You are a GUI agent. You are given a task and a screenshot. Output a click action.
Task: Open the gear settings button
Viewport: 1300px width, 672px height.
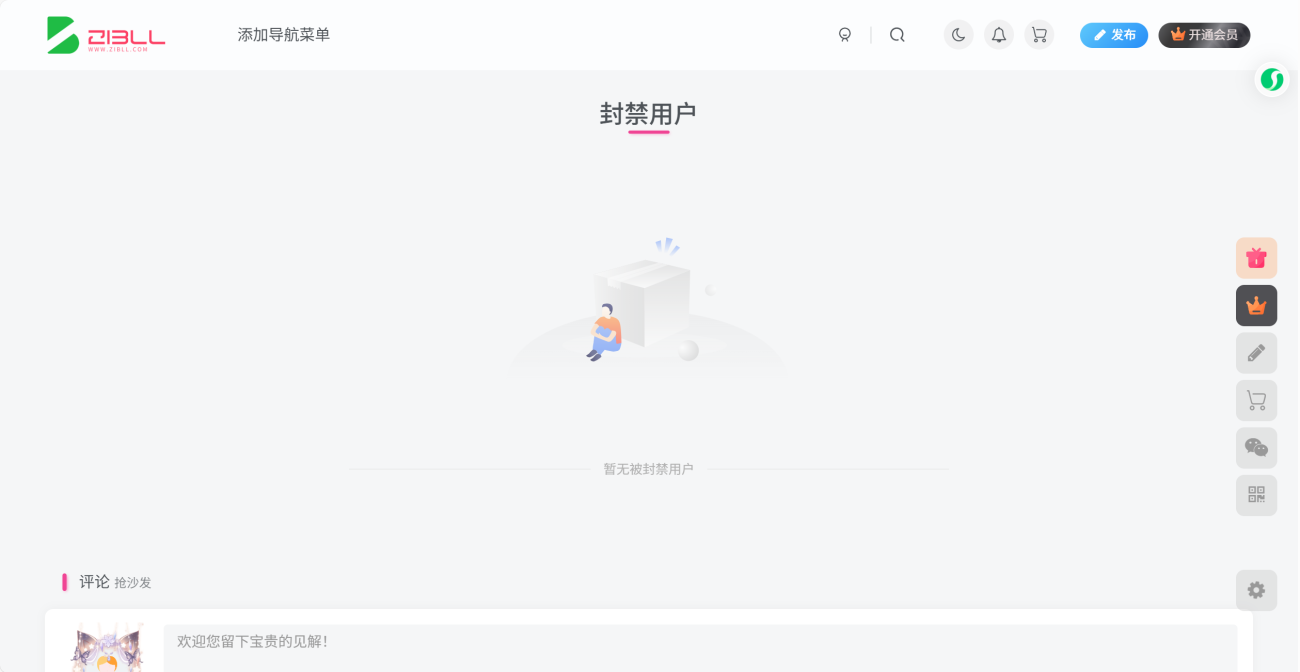[x=1256, y=590]
